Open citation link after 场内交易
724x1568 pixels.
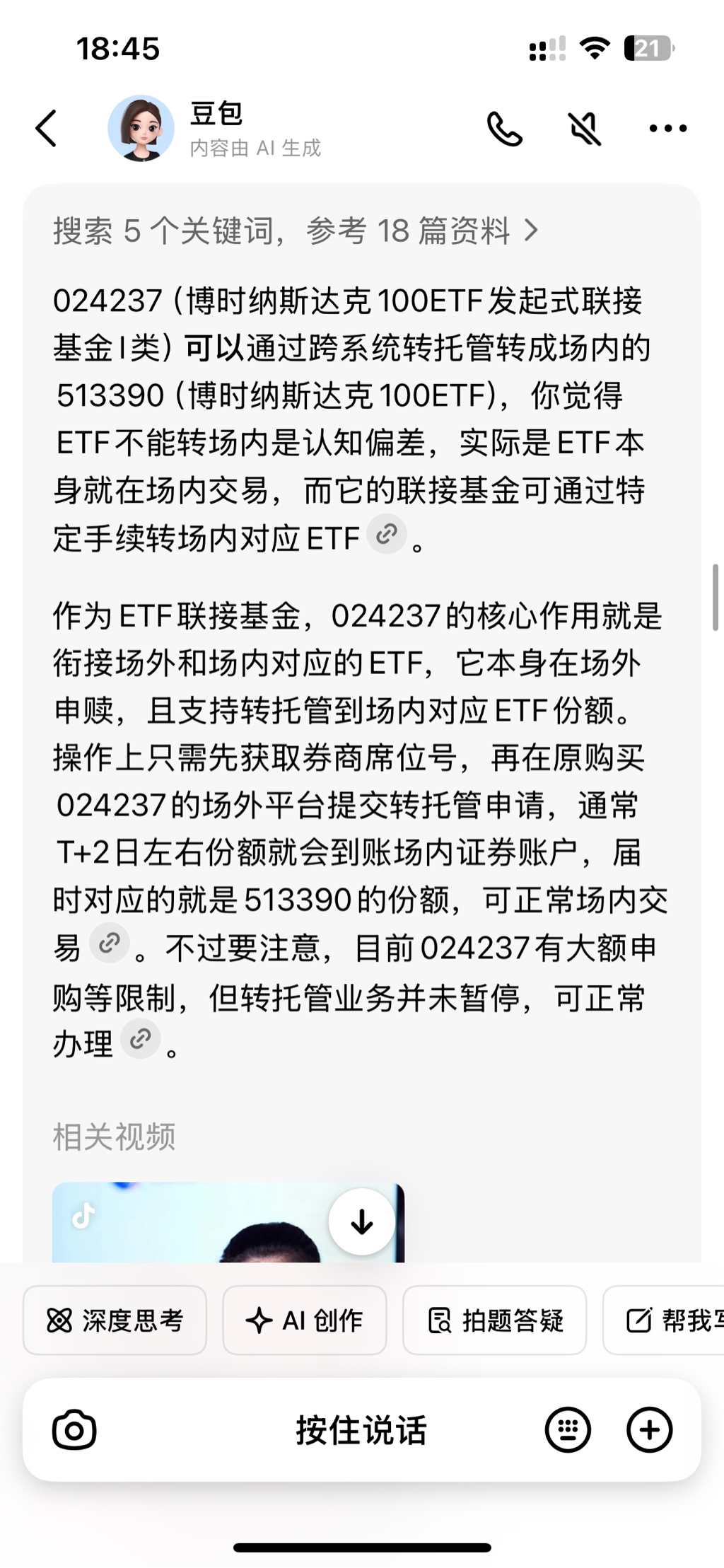coord(110,943)
